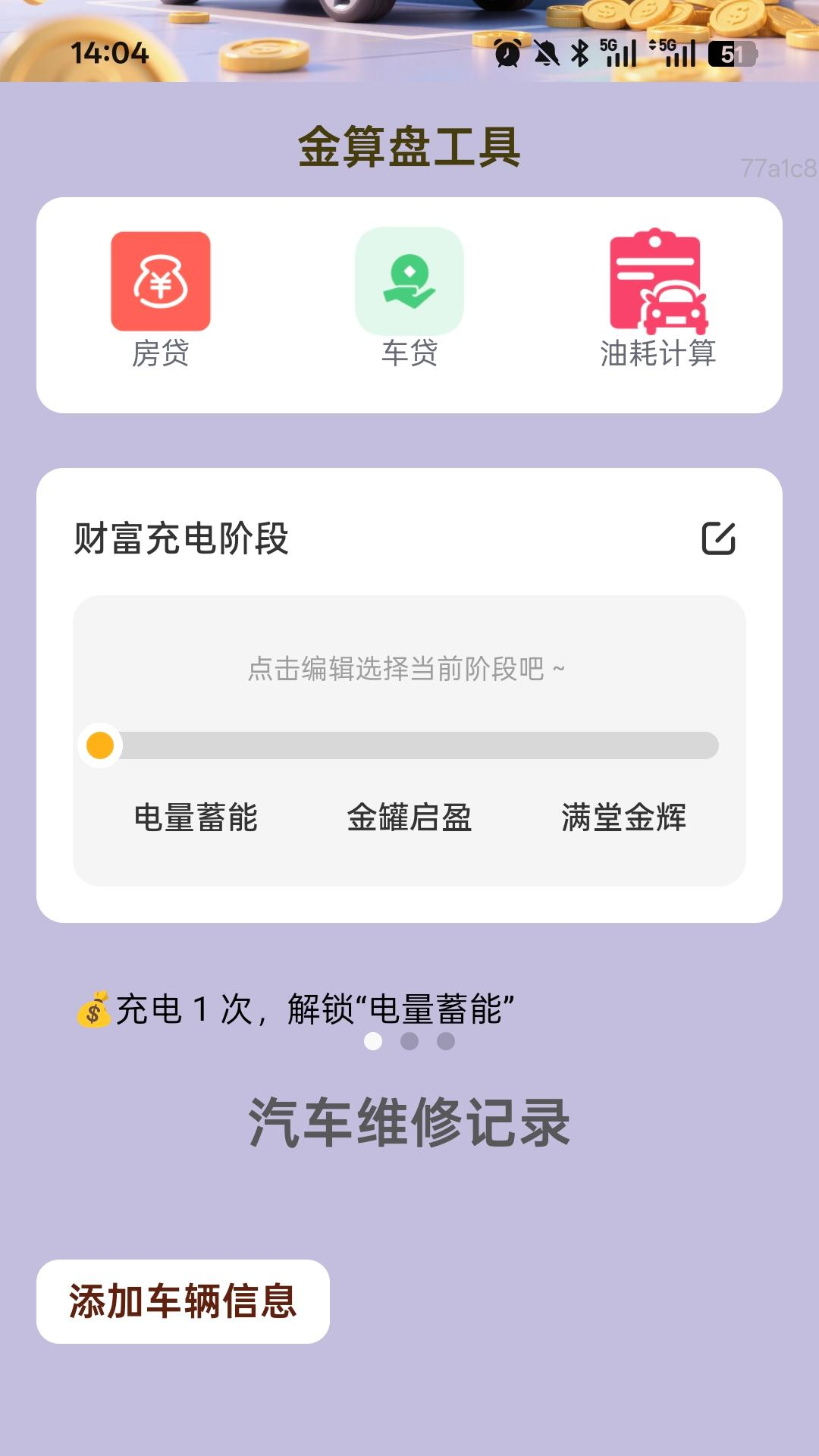Select the 满堂金辉 stage label
Screen dimensions: 819x1456
[624, 817]
